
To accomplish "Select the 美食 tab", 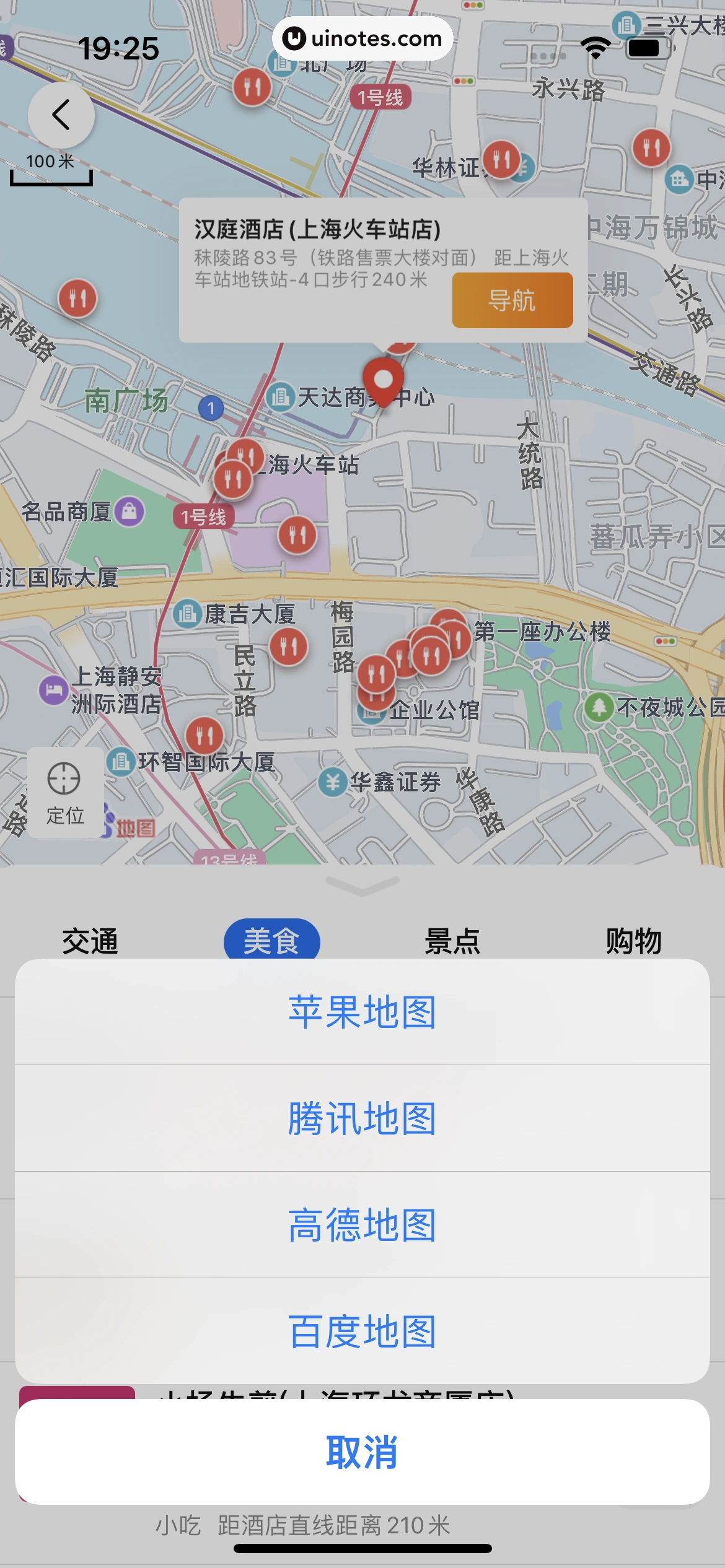I will tap(271, 940).
